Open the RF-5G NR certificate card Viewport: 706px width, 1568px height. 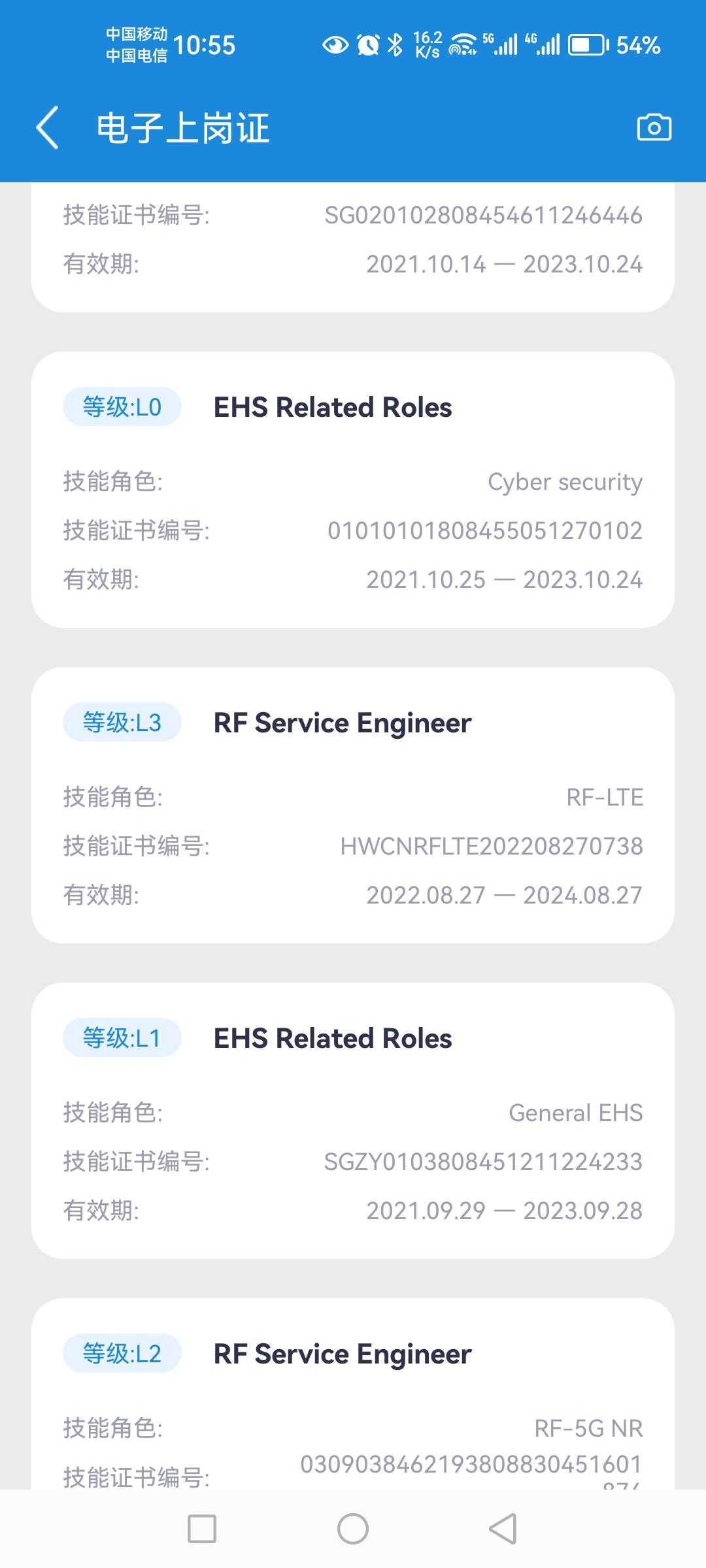pos(353,1394)
